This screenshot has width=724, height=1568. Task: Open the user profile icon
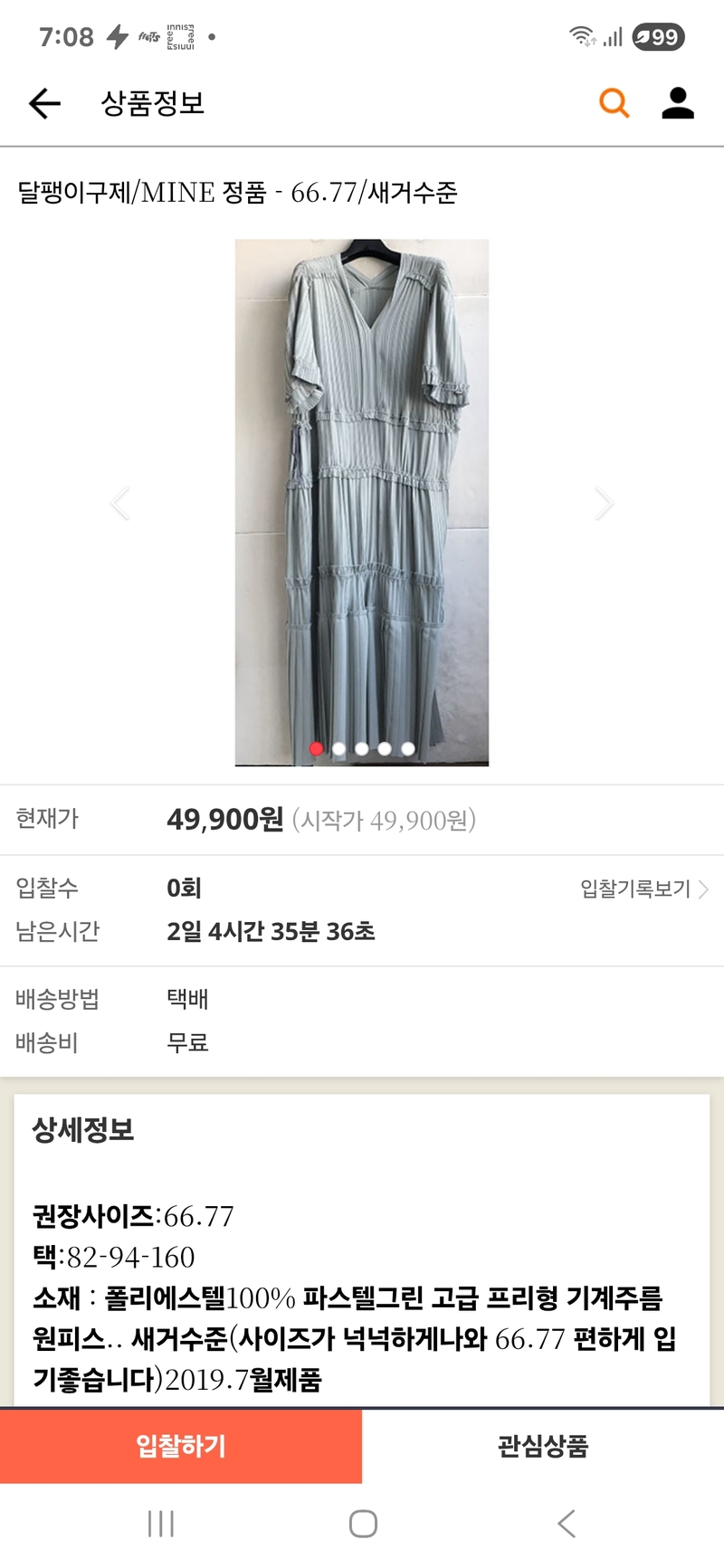point(677,103)
